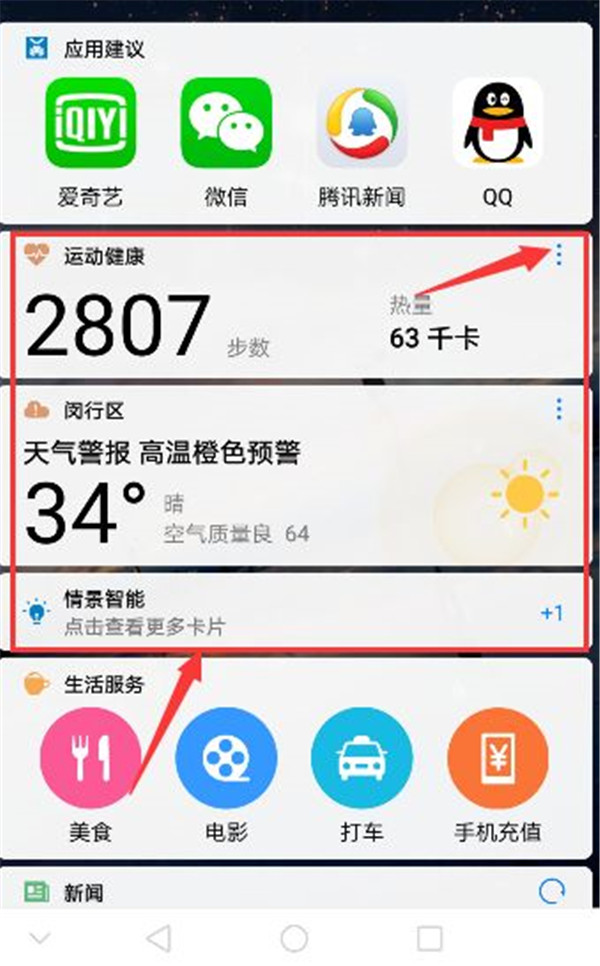Hide the navigation bar with down chevron
Viewport: 600px width, 966px height.
pyautogui.click(x=40, y=938)
